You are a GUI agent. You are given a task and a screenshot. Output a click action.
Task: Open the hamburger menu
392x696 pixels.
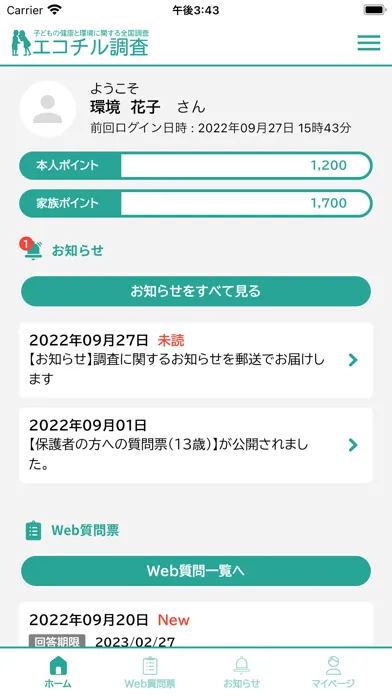click(x=369, y=43)
